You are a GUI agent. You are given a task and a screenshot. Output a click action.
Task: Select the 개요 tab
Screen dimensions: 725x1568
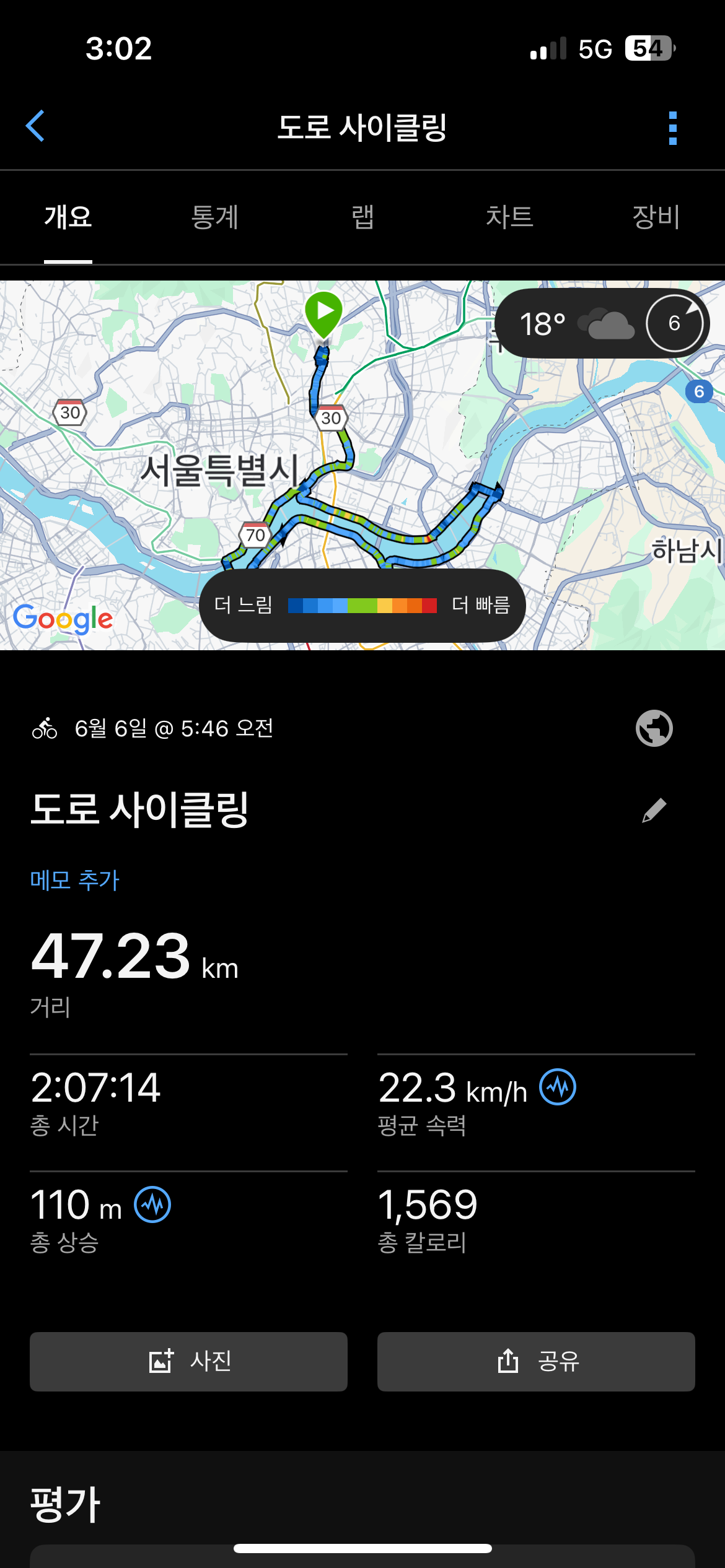[68, 217]
